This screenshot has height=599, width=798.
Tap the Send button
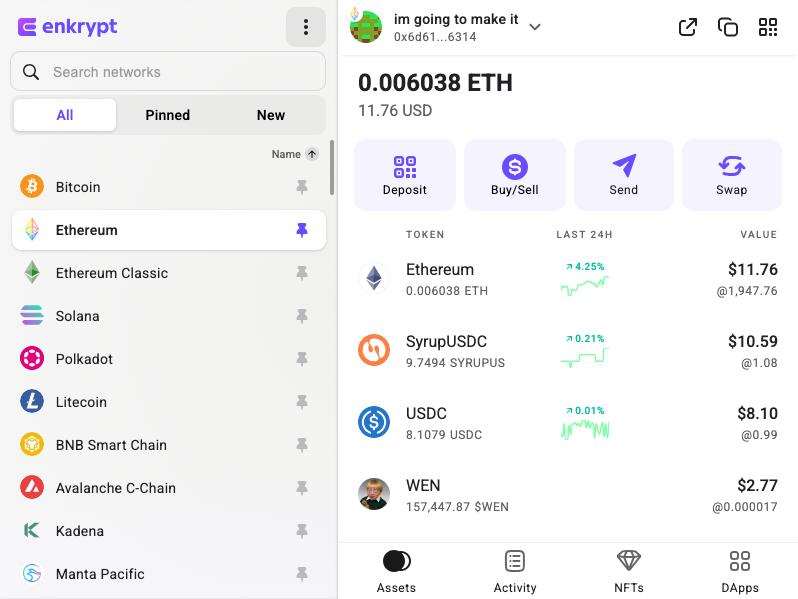[623, 175]
